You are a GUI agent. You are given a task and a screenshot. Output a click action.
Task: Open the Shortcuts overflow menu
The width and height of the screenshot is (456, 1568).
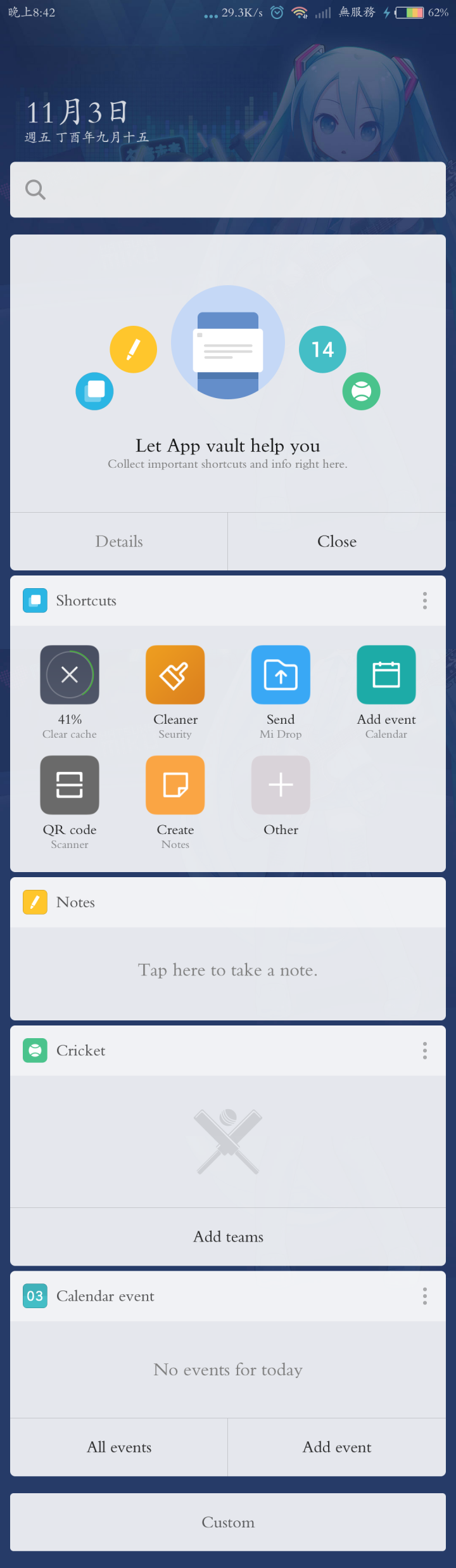point(425,600)
